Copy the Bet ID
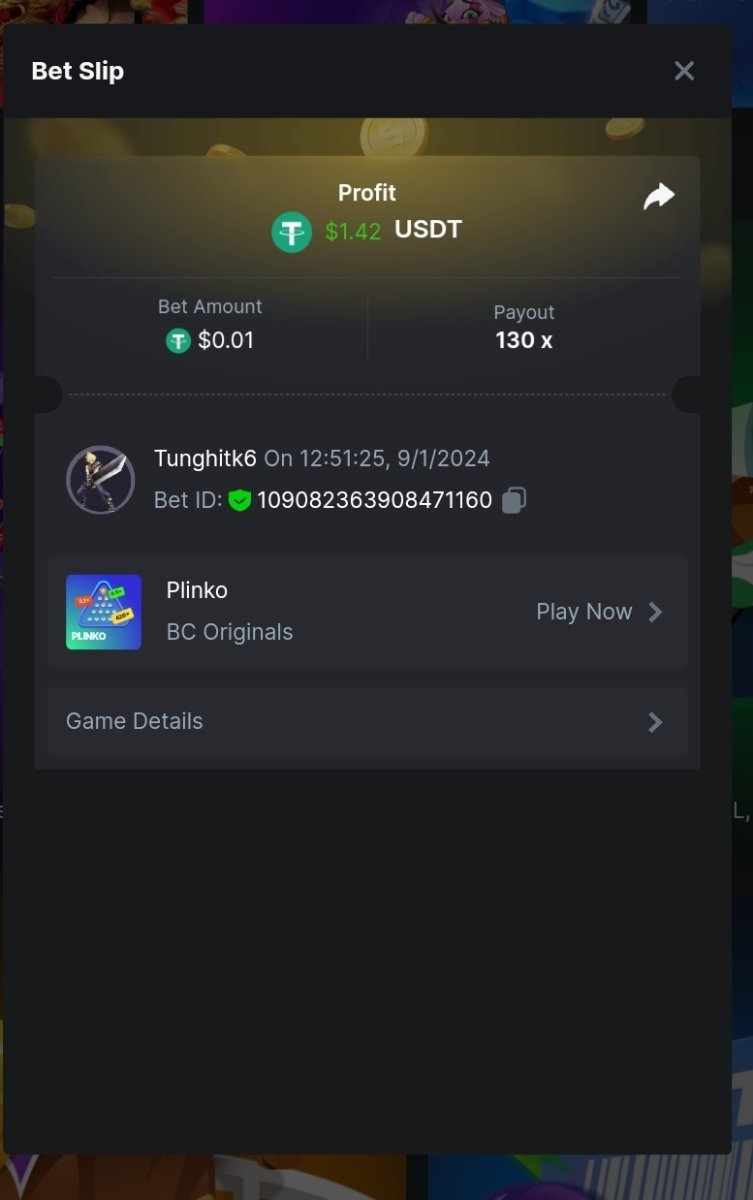 click(514, 500)
